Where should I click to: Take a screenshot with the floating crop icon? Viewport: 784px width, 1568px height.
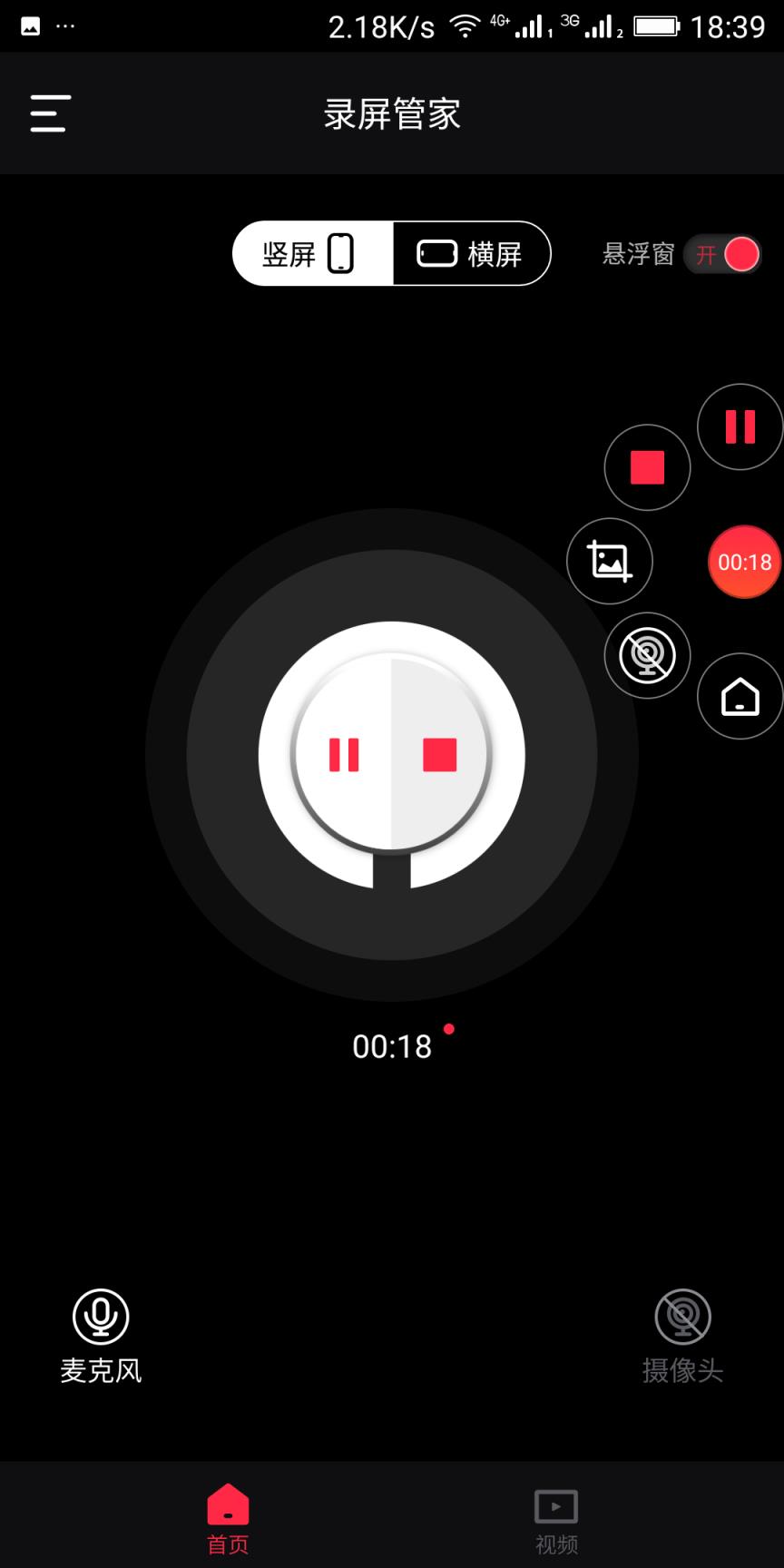click(610, 561)
